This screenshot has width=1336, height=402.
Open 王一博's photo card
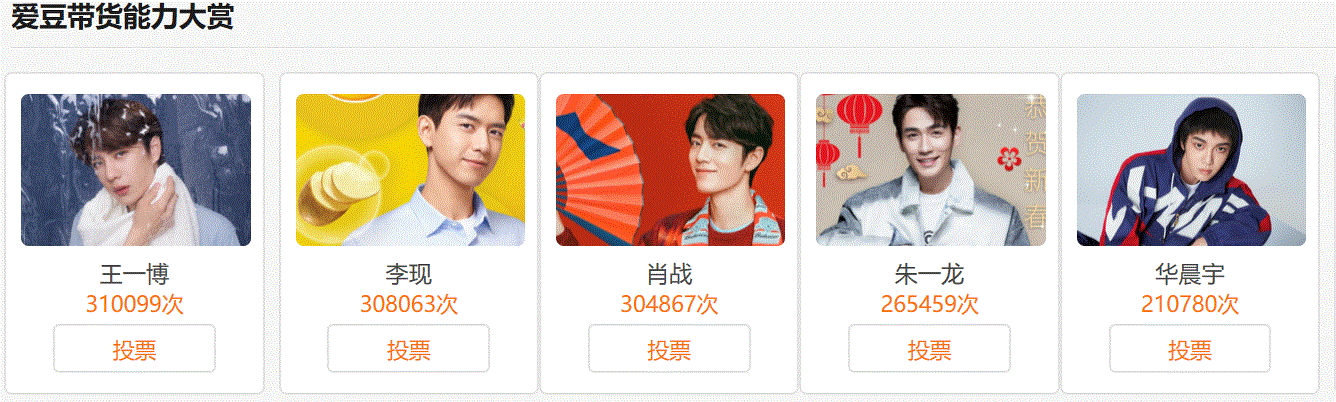tap(135, 170)
